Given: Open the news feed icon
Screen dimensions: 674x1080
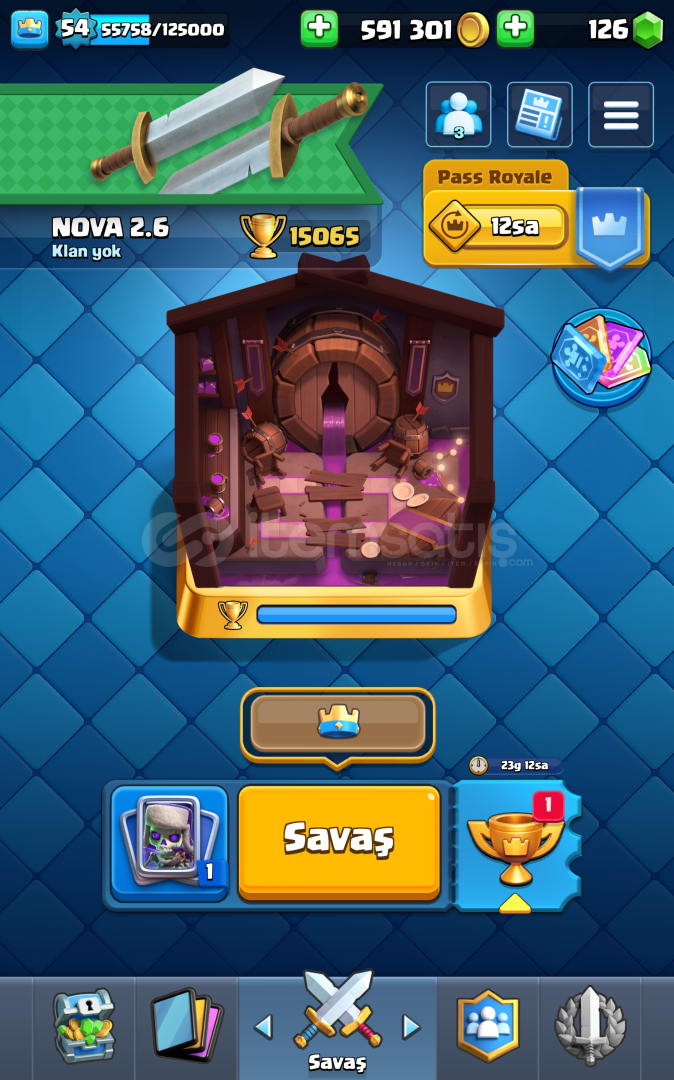Looking at the screenshot, I should coord(540,115).
